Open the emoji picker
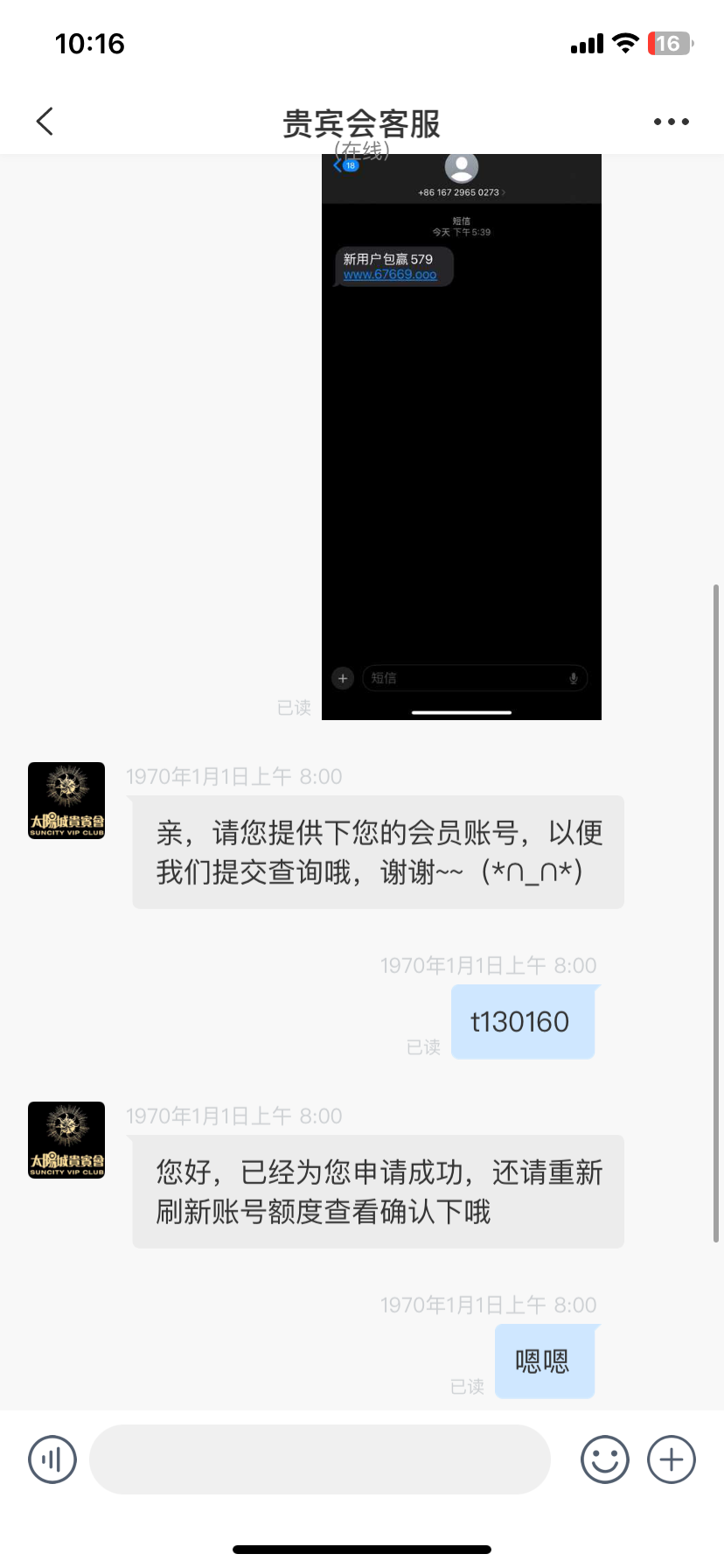The width and height of the screenshot is (724, 1568). point(604,1459)
